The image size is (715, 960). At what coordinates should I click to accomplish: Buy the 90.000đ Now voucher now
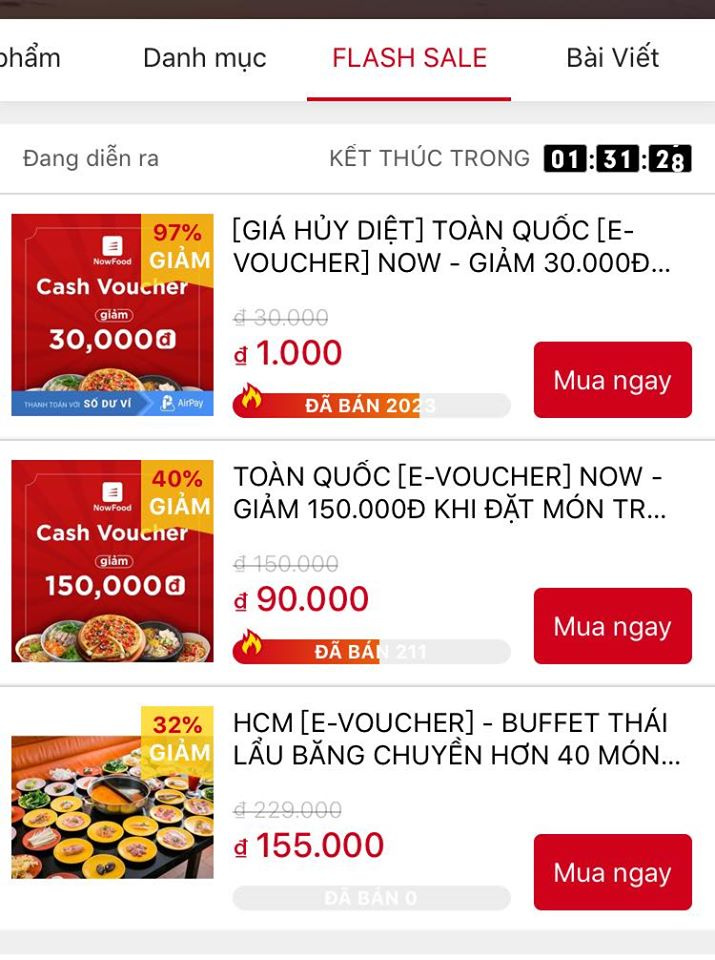tap(612, 626)
